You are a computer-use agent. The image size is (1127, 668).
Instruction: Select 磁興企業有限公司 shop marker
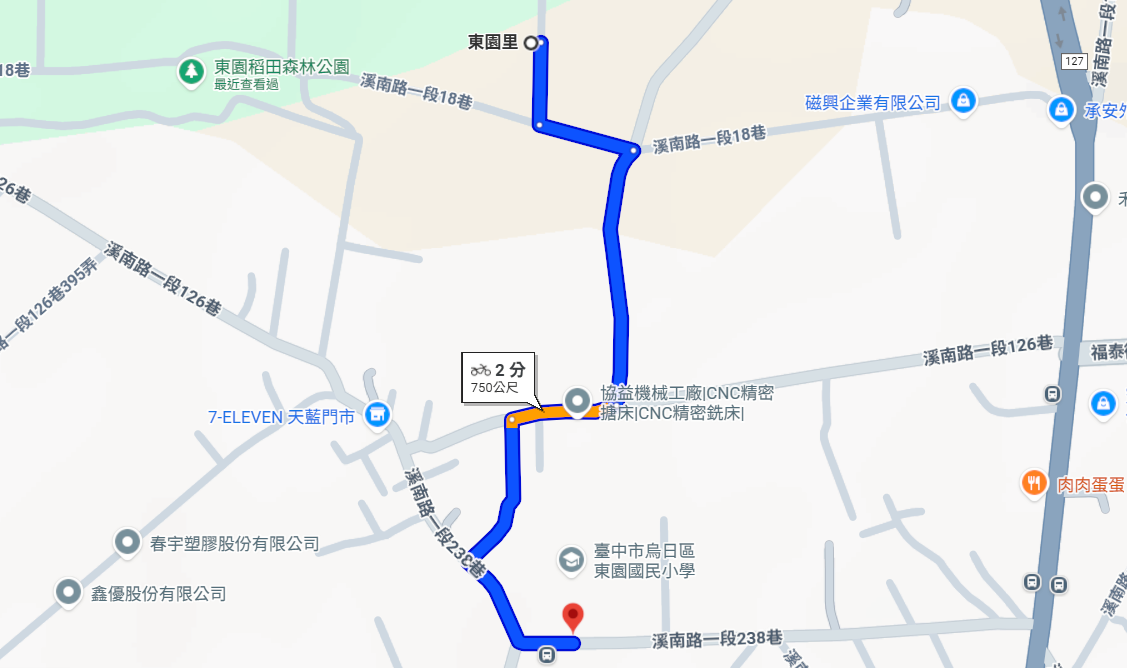click(x=963, y=101)
